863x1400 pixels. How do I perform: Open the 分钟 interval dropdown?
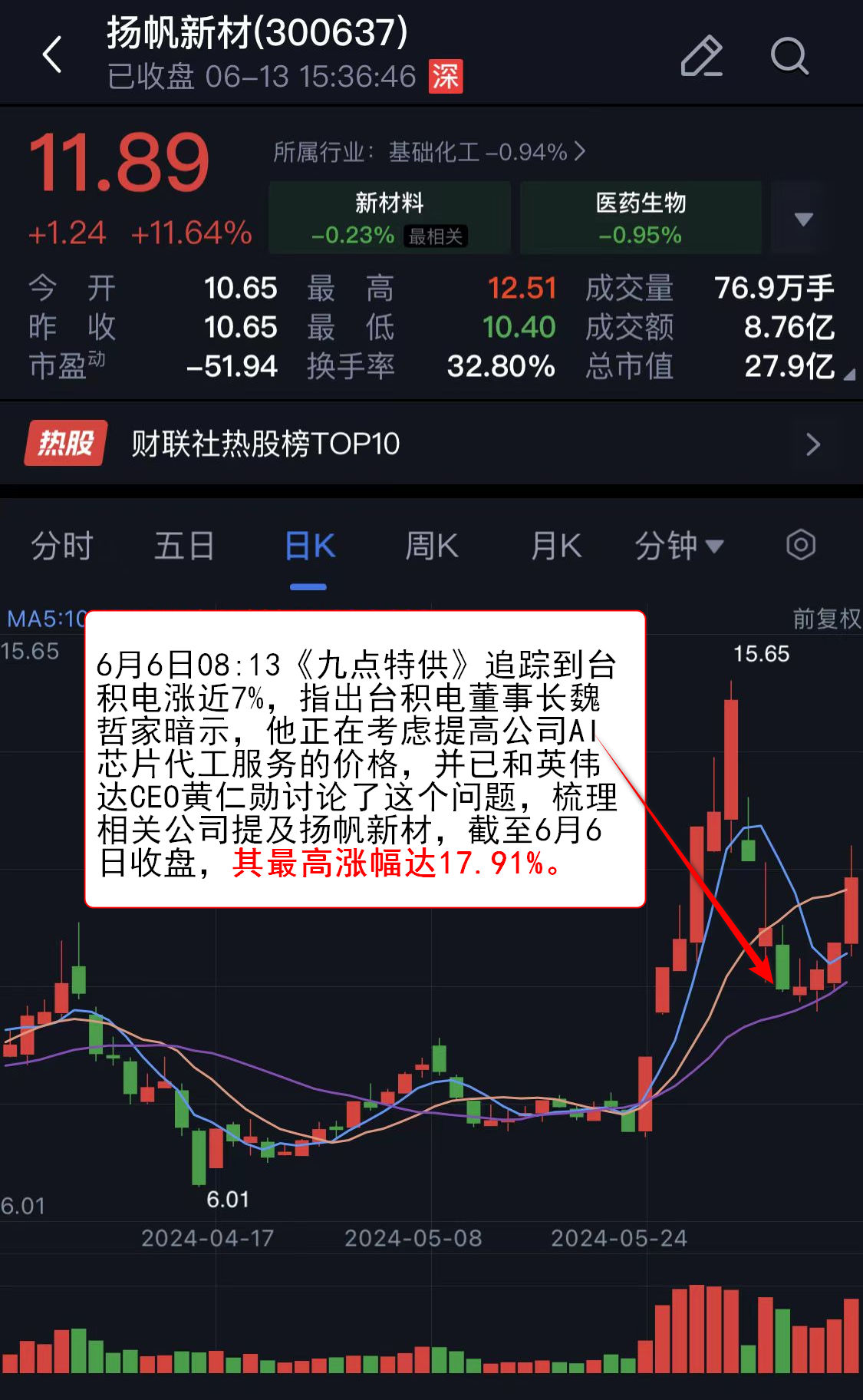(678, 546)
